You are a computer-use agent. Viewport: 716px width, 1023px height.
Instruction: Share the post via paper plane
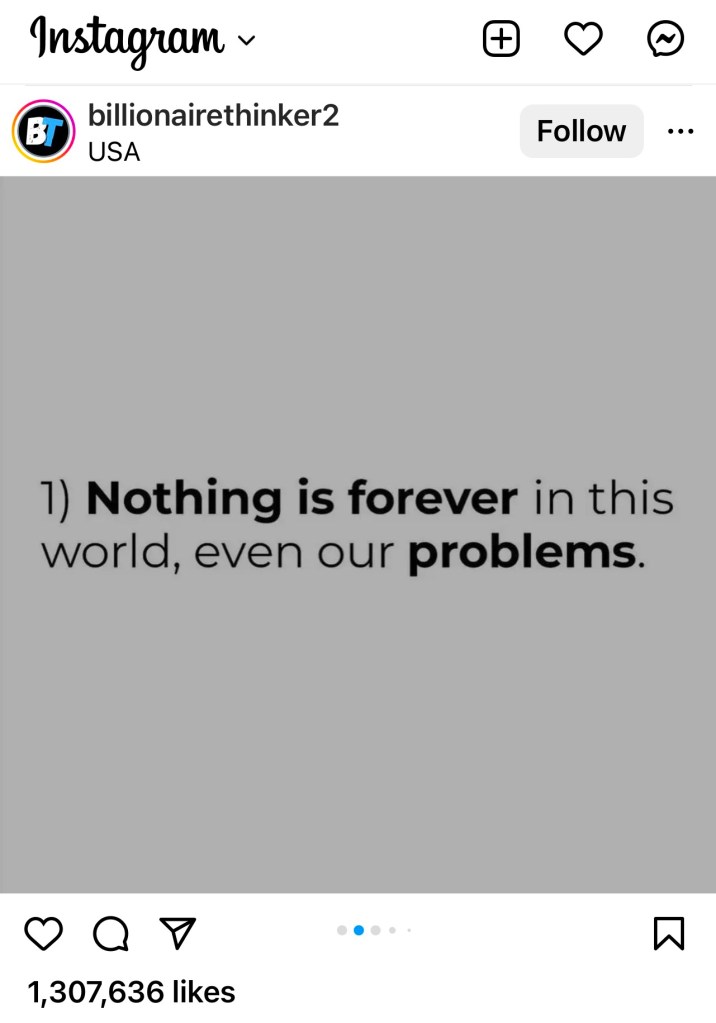click(x=177, y=934)
